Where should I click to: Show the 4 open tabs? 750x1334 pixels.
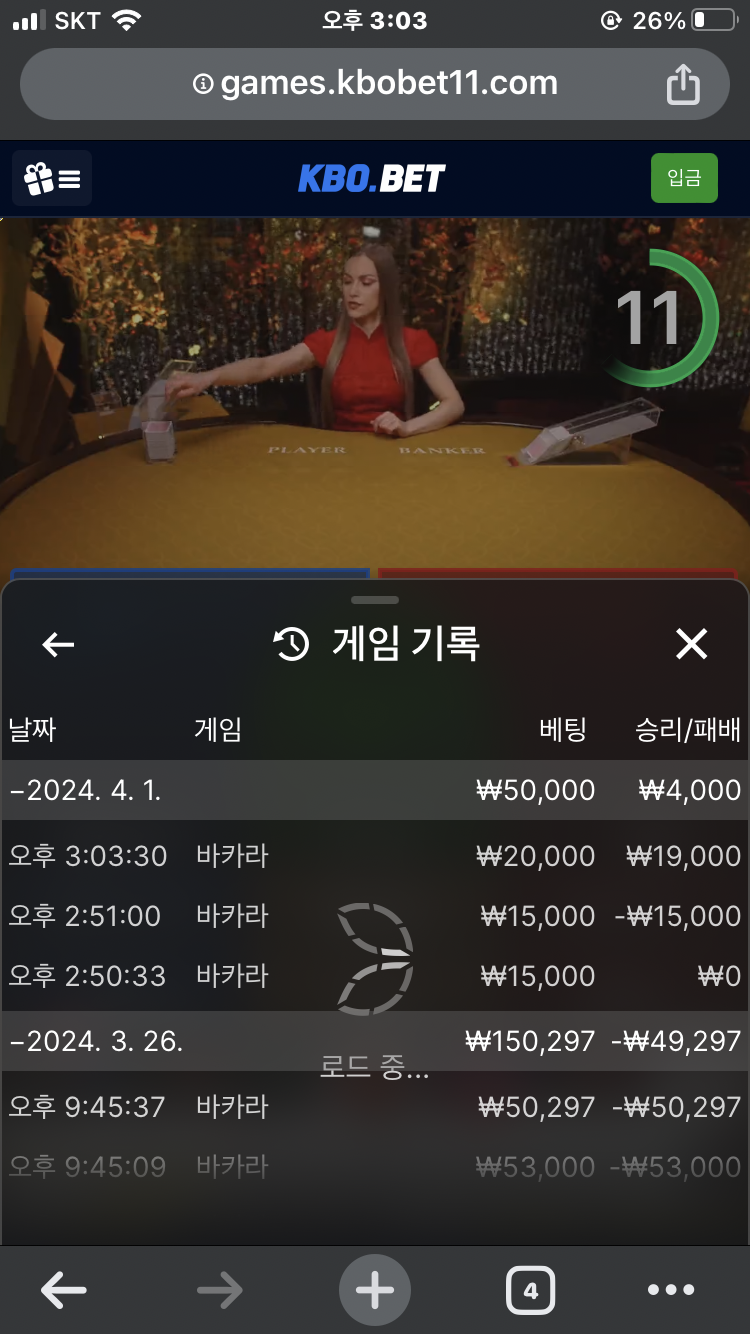530,1291
